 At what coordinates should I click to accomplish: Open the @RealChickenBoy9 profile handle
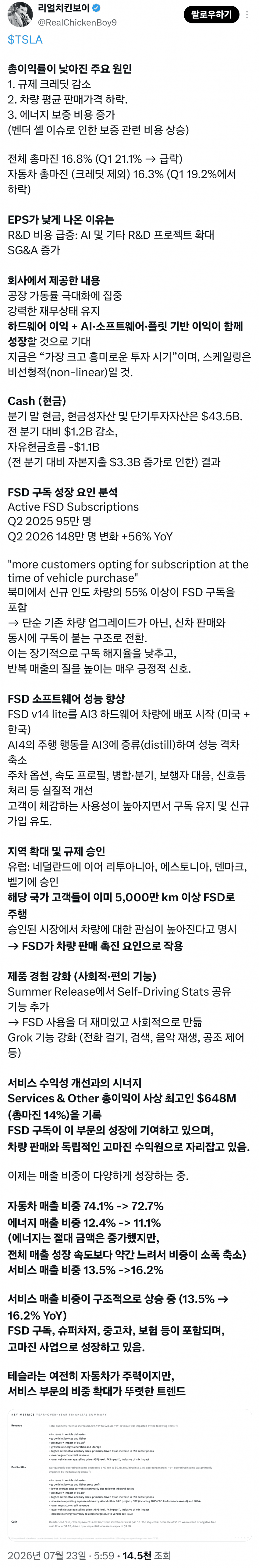(77, 22)
